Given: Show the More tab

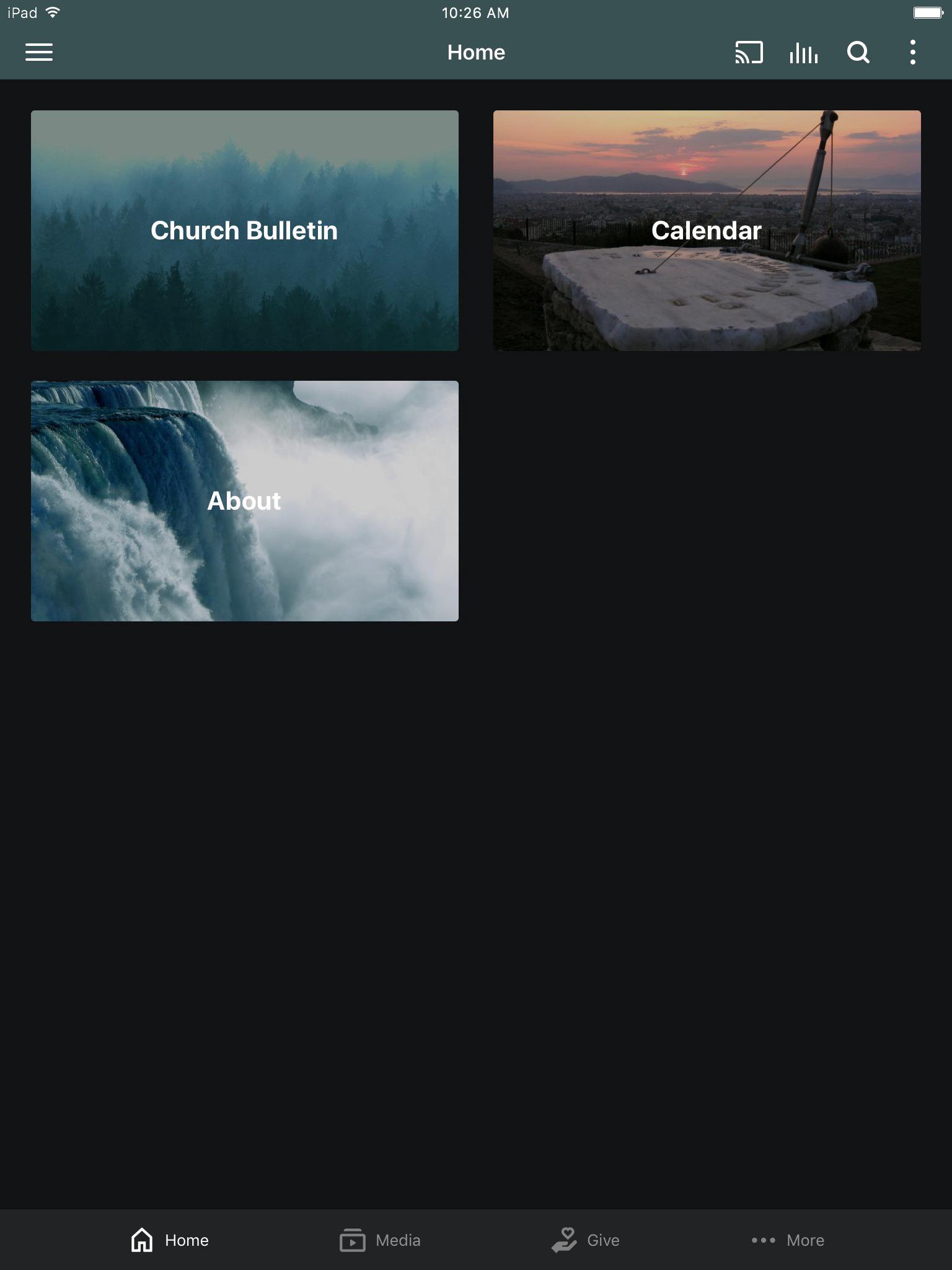Looking at the screenshot, I should (788, 1240).
